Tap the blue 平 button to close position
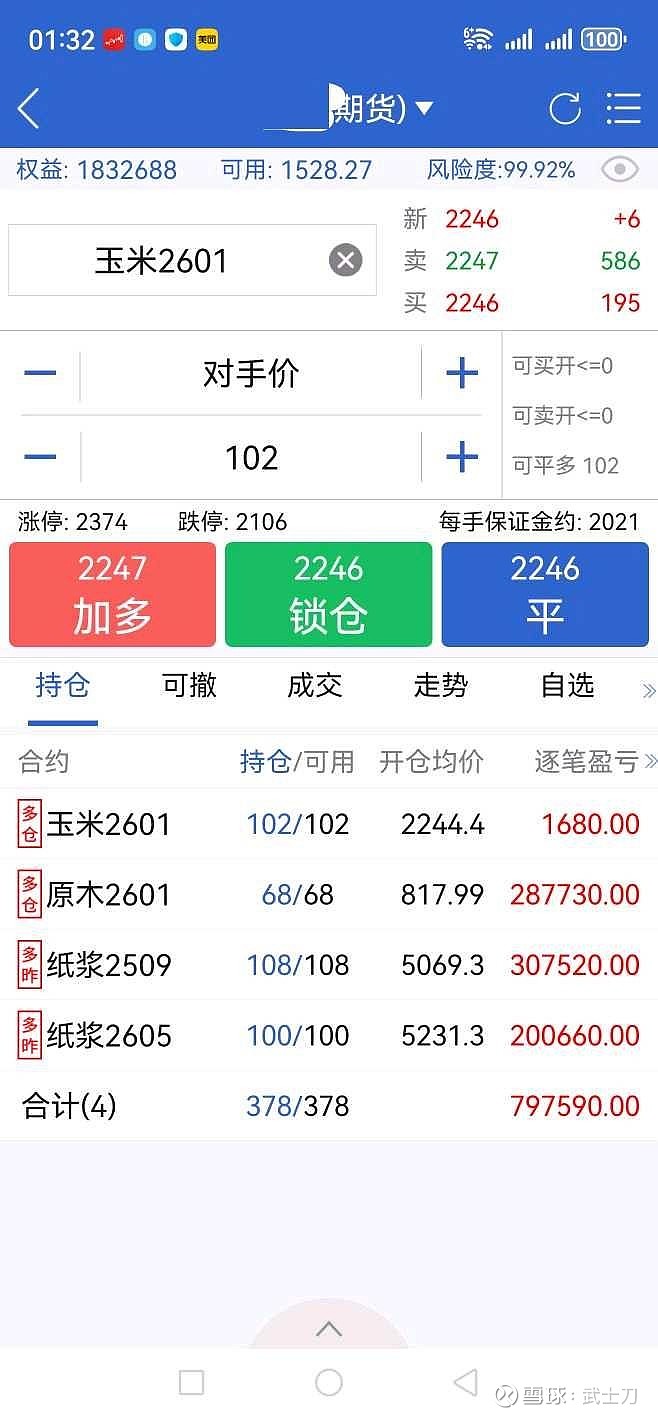Screen dimensions: 658x1416 [x=545, y=594]
